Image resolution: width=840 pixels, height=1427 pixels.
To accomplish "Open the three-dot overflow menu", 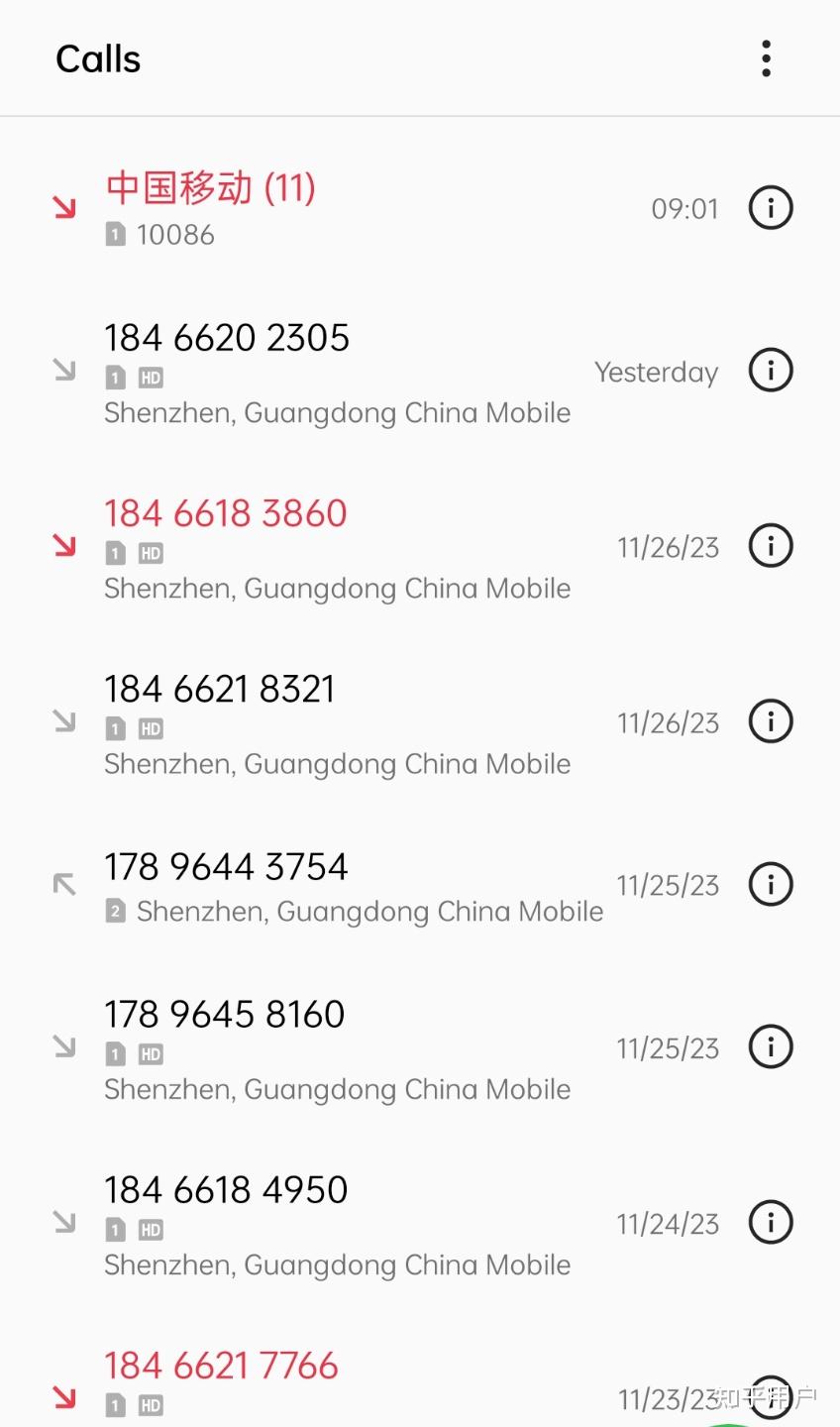I will point(766,58).
